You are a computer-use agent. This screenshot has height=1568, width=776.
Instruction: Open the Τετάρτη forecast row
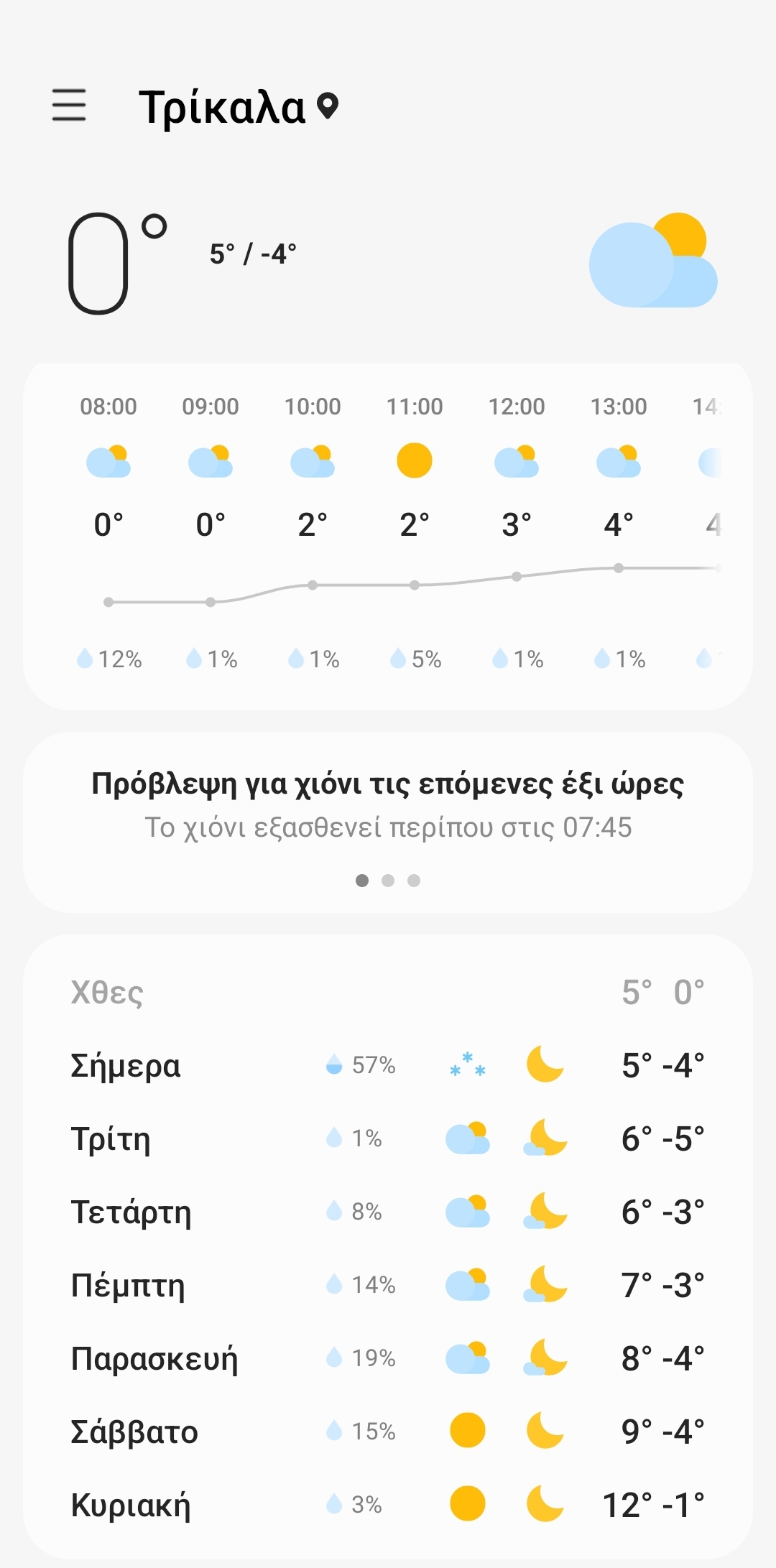(x=388, y=1212)
